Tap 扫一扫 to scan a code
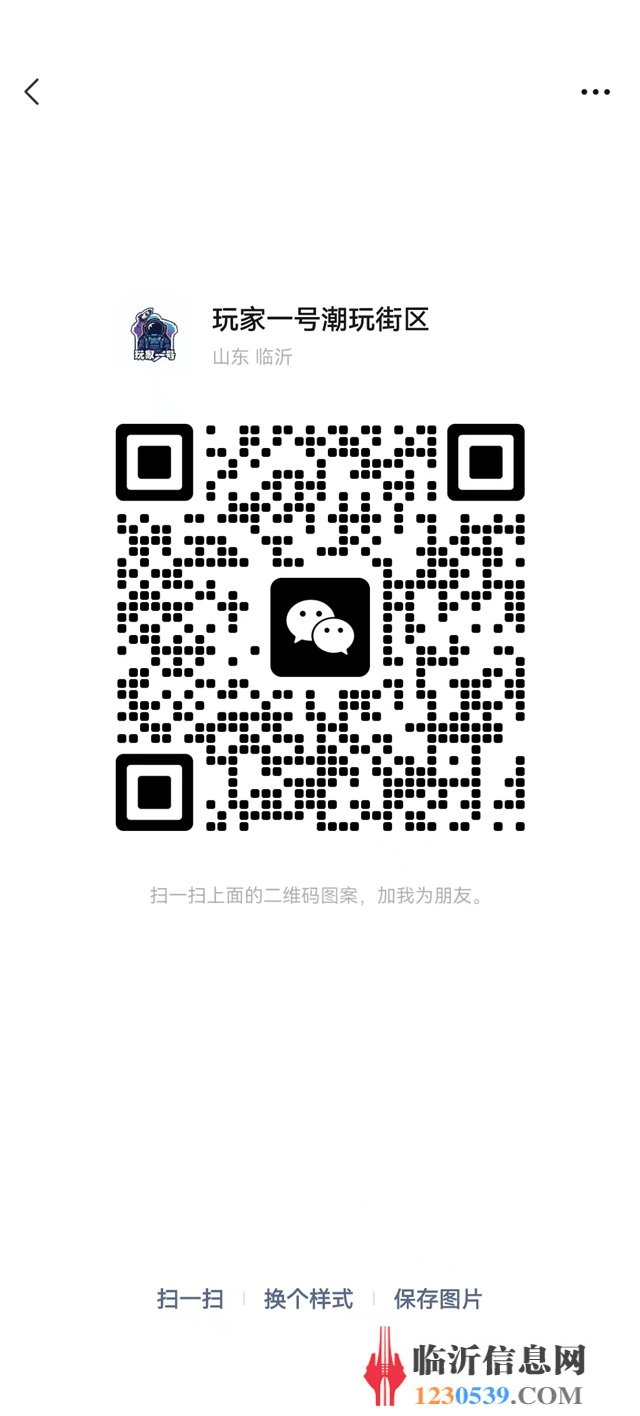640x1416 pixels. pyautogui.click(x=190, y=1299)
